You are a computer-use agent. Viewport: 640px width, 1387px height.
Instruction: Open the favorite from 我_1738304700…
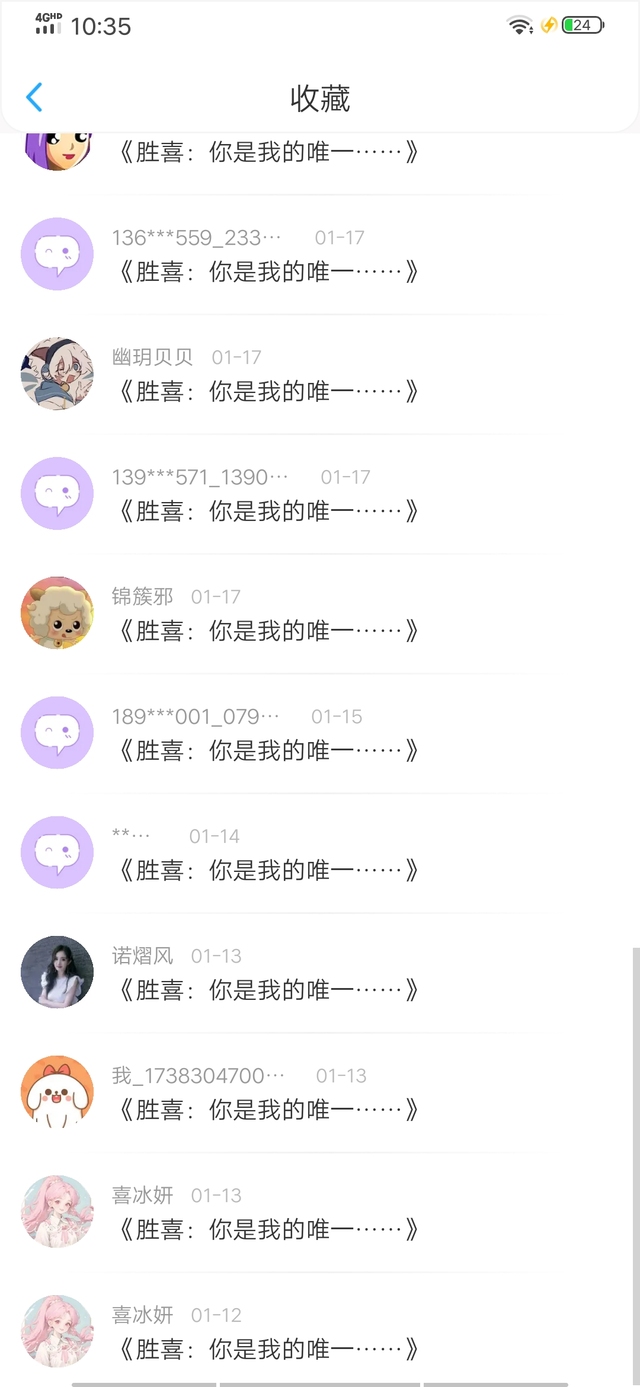tap(320, 1093)
